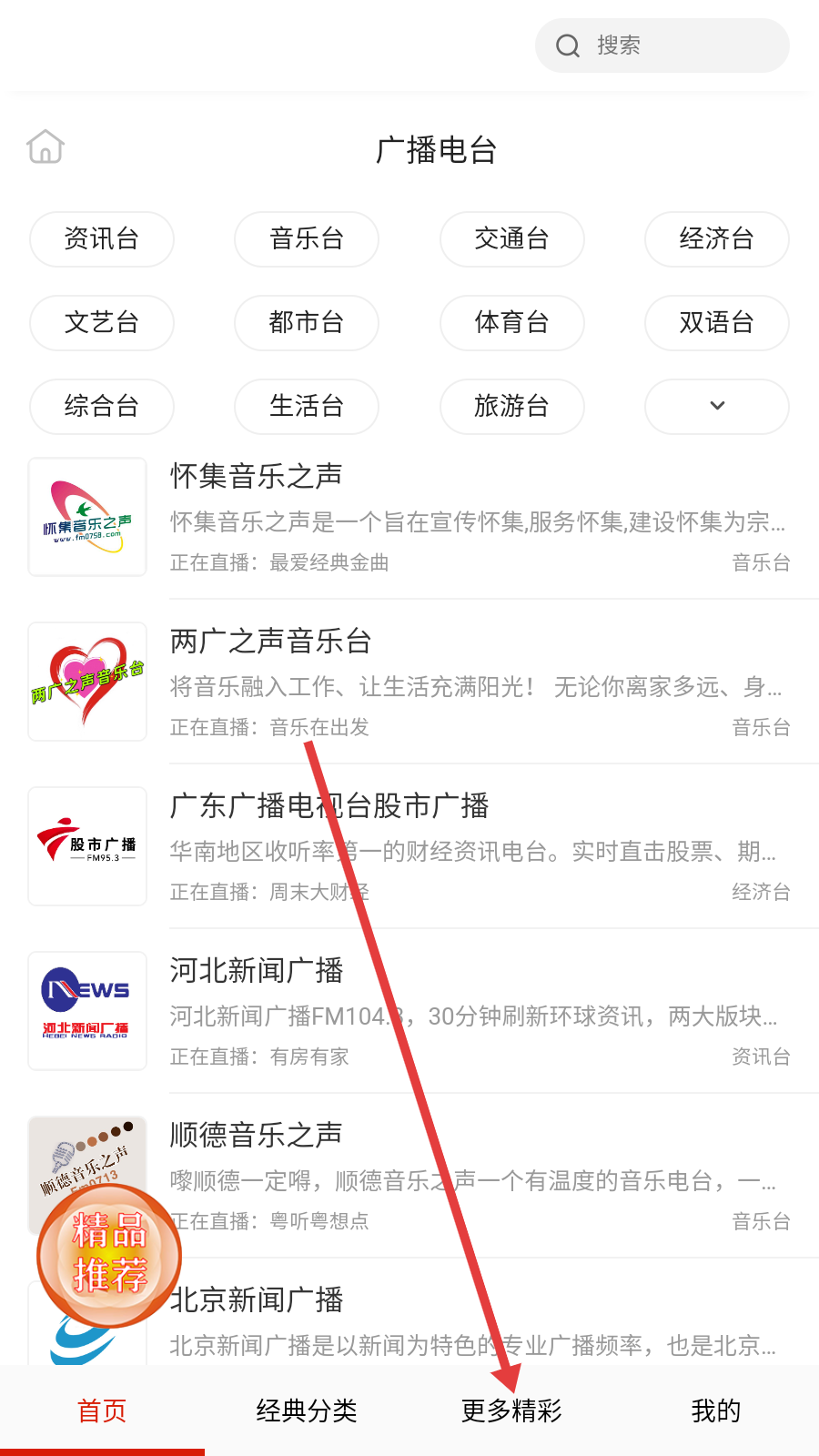Viewport: 819px width, 1456px height.
Task: Choose the 旅游台 chip
Action: [x=511, y=406]
